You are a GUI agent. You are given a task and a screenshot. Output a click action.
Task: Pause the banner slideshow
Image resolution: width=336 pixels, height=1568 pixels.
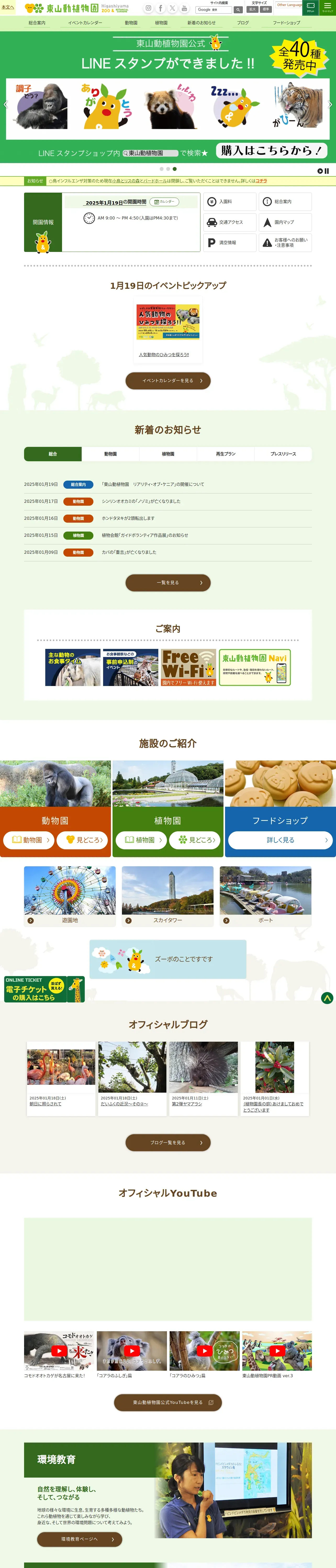tap(326, 171)
